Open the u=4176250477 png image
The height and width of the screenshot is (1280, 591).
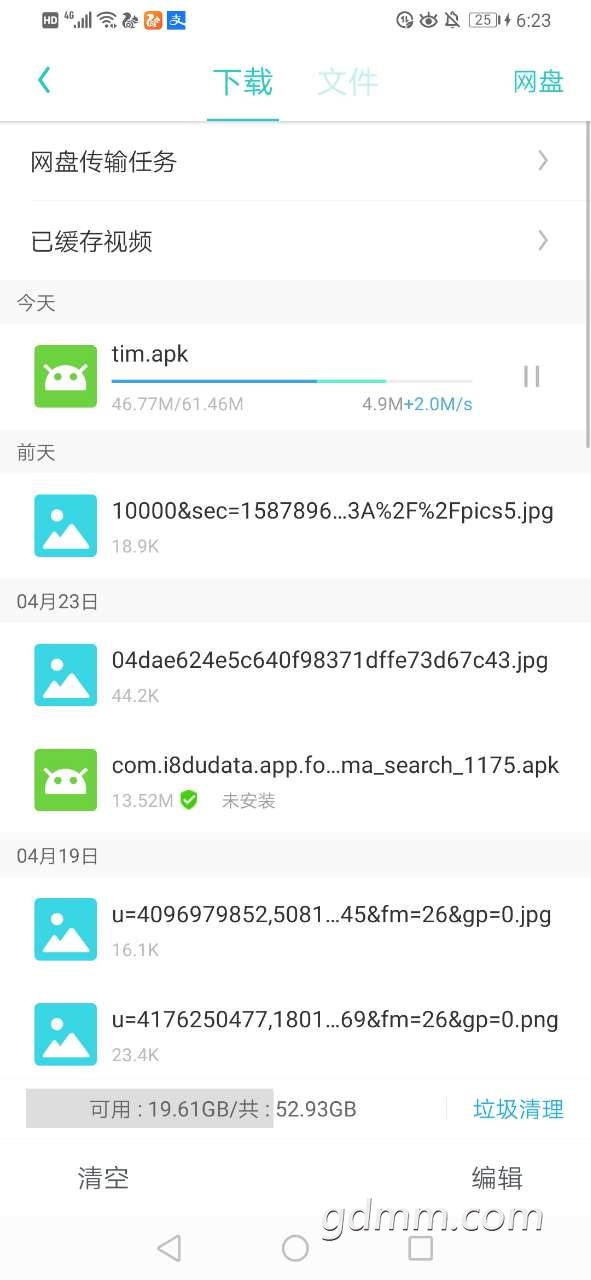point(295,1034)
